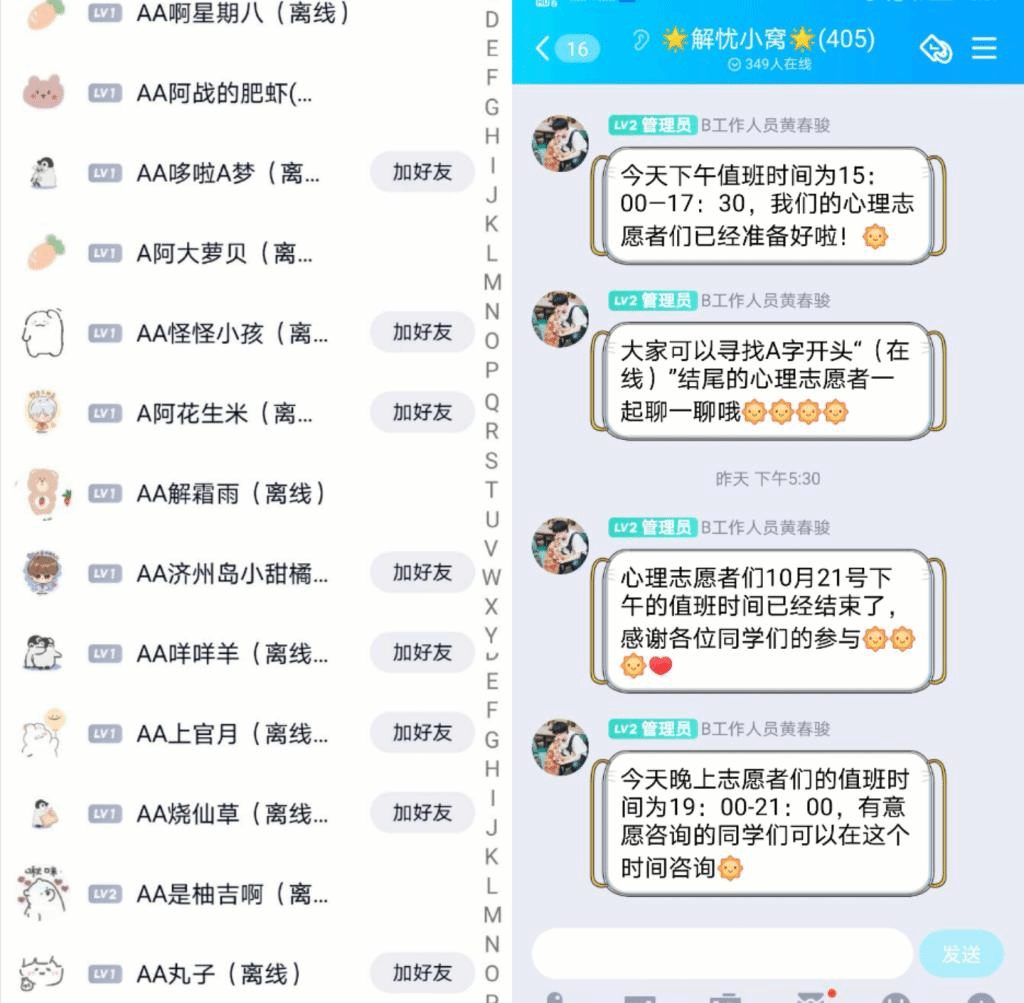The image size is (1024, 1003).
Task: Go back from the 解忧小窝 group chat
Action: pyautogui.click(x=543, y=48)
